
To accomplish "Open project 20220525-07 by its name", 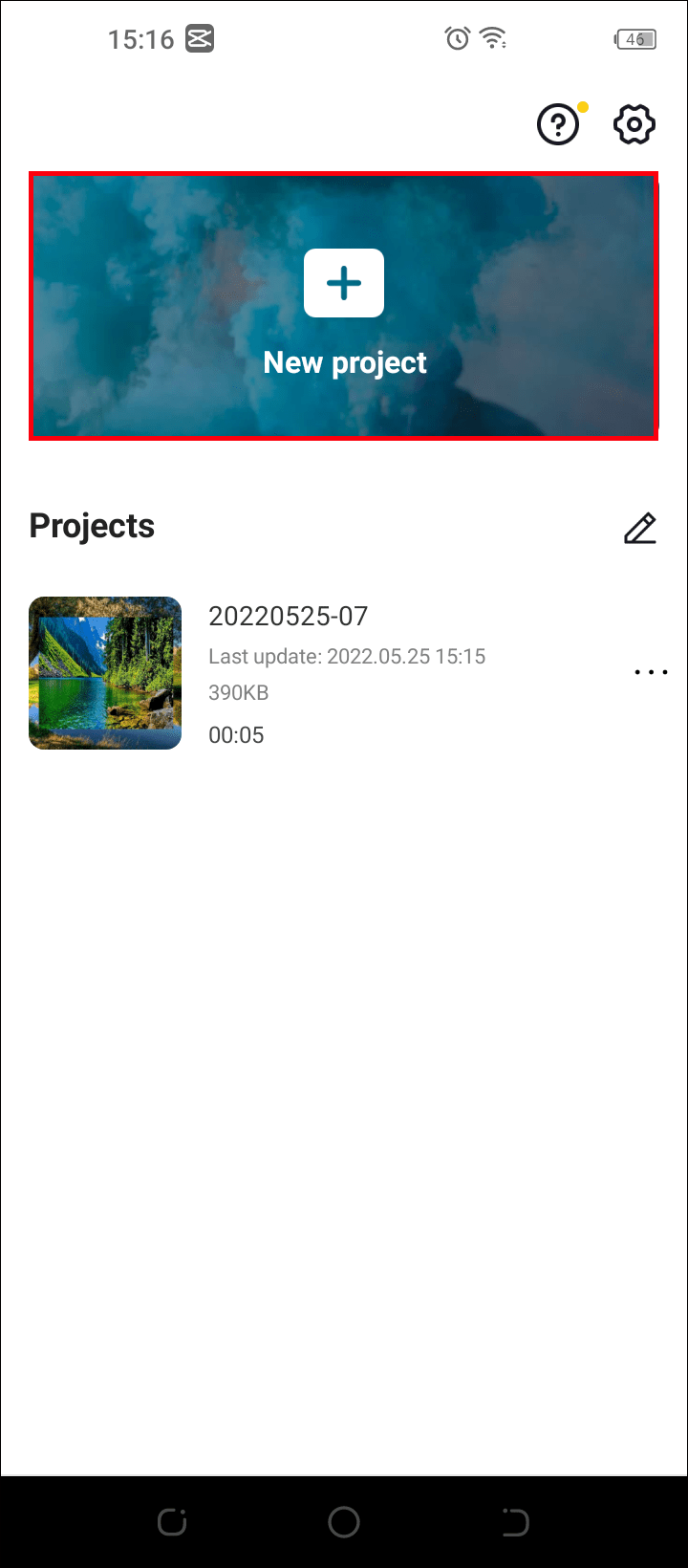I will (288, 616).
